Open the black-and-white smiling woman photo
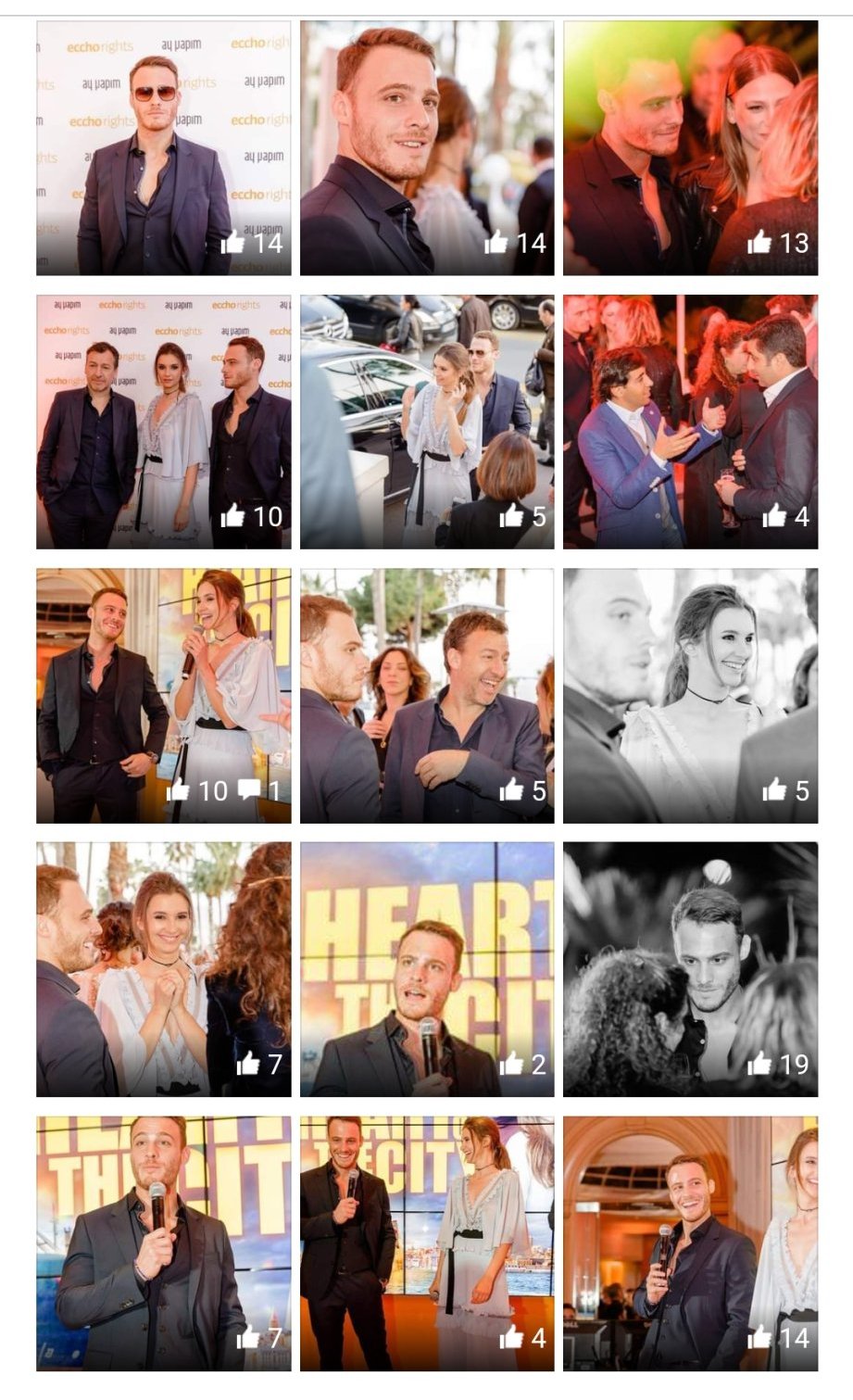 pos(690,695)
